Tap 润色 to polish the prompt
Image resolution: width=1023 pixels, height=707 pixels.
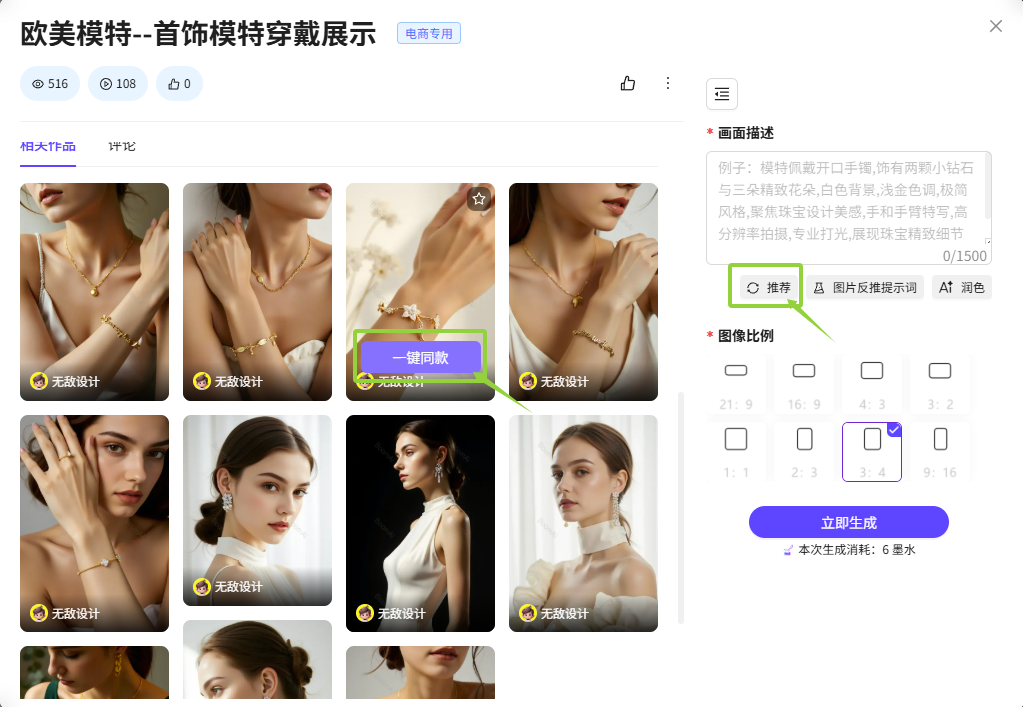962,288
